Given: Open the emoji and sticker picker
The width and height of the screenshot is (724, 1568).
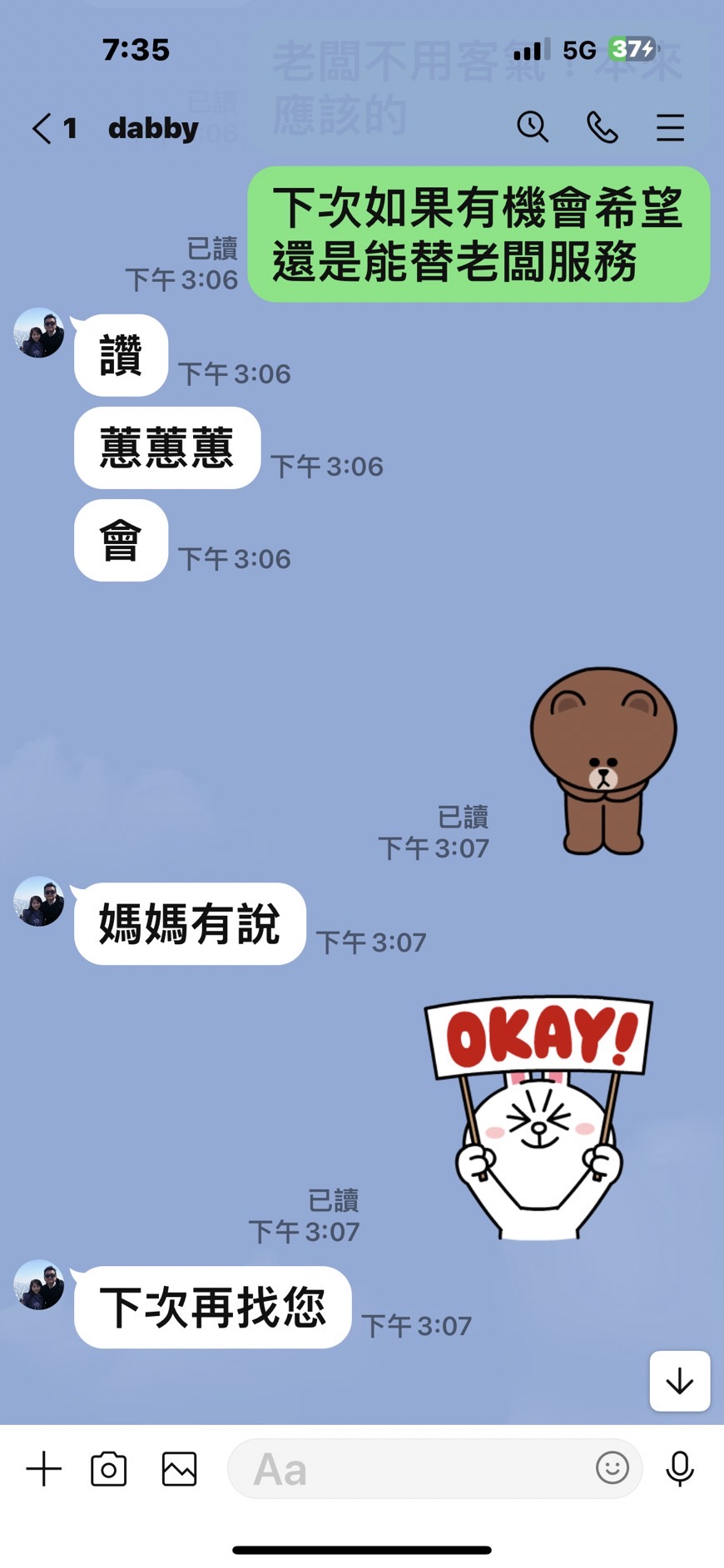Looking at the screenshot, I should (x=612, y=1468).
